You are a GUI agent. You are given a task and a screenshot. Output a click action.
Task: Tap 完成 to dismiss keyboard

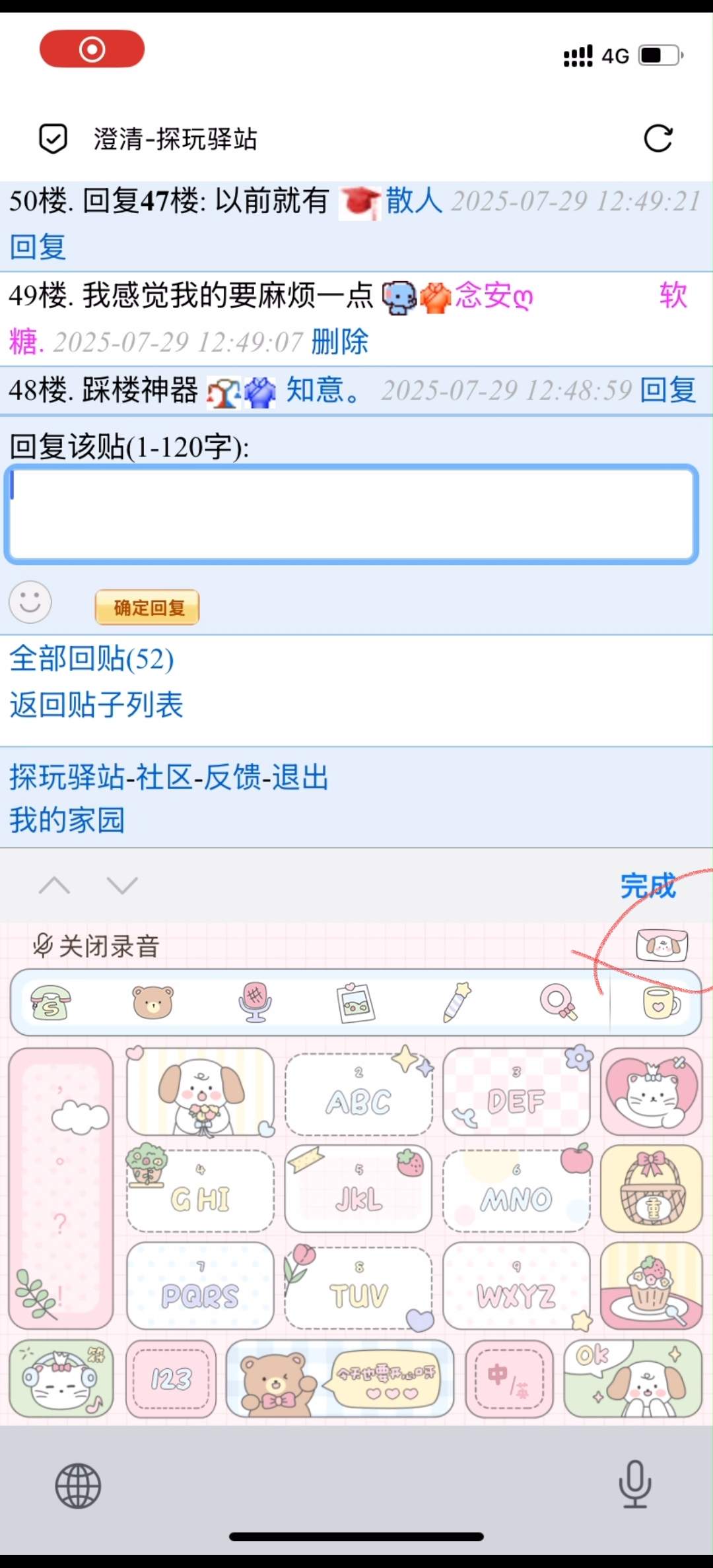[x=648, y=886]
